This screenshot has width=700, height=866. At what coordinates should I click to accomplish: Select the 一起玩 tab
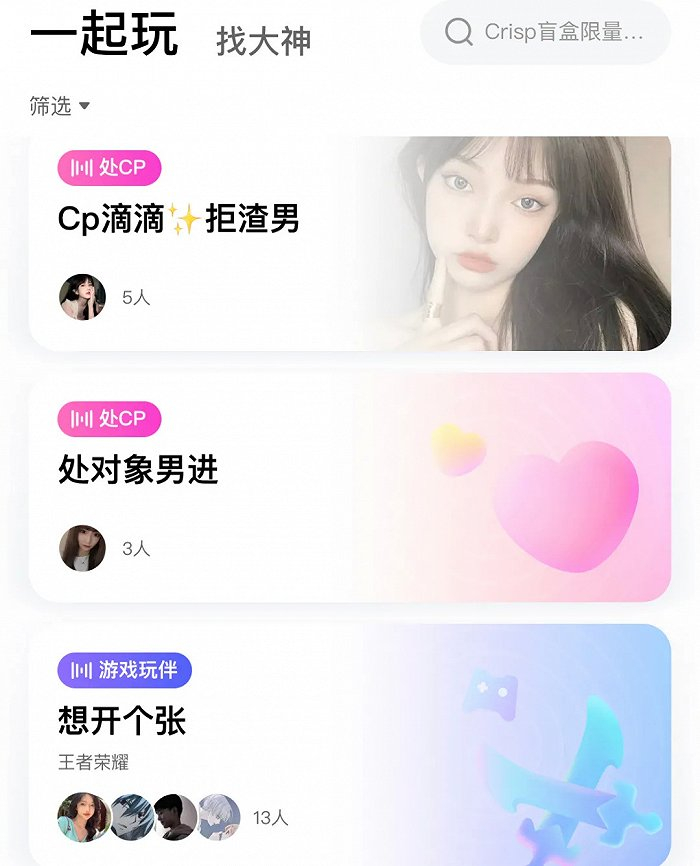(104, 34)
